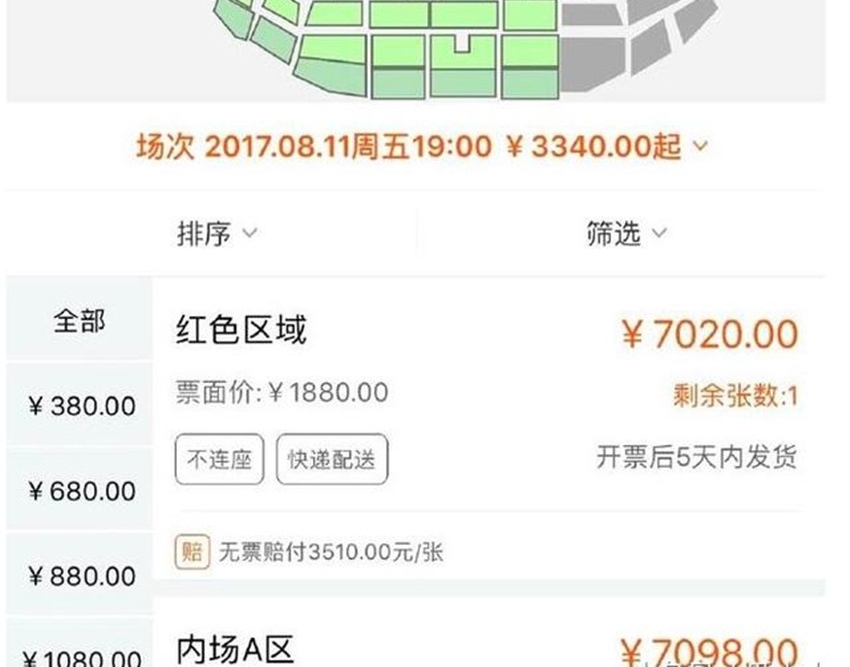This screenshot has width=850, height=667.
Task: Select the 全部 price filter
Action: 79,322
